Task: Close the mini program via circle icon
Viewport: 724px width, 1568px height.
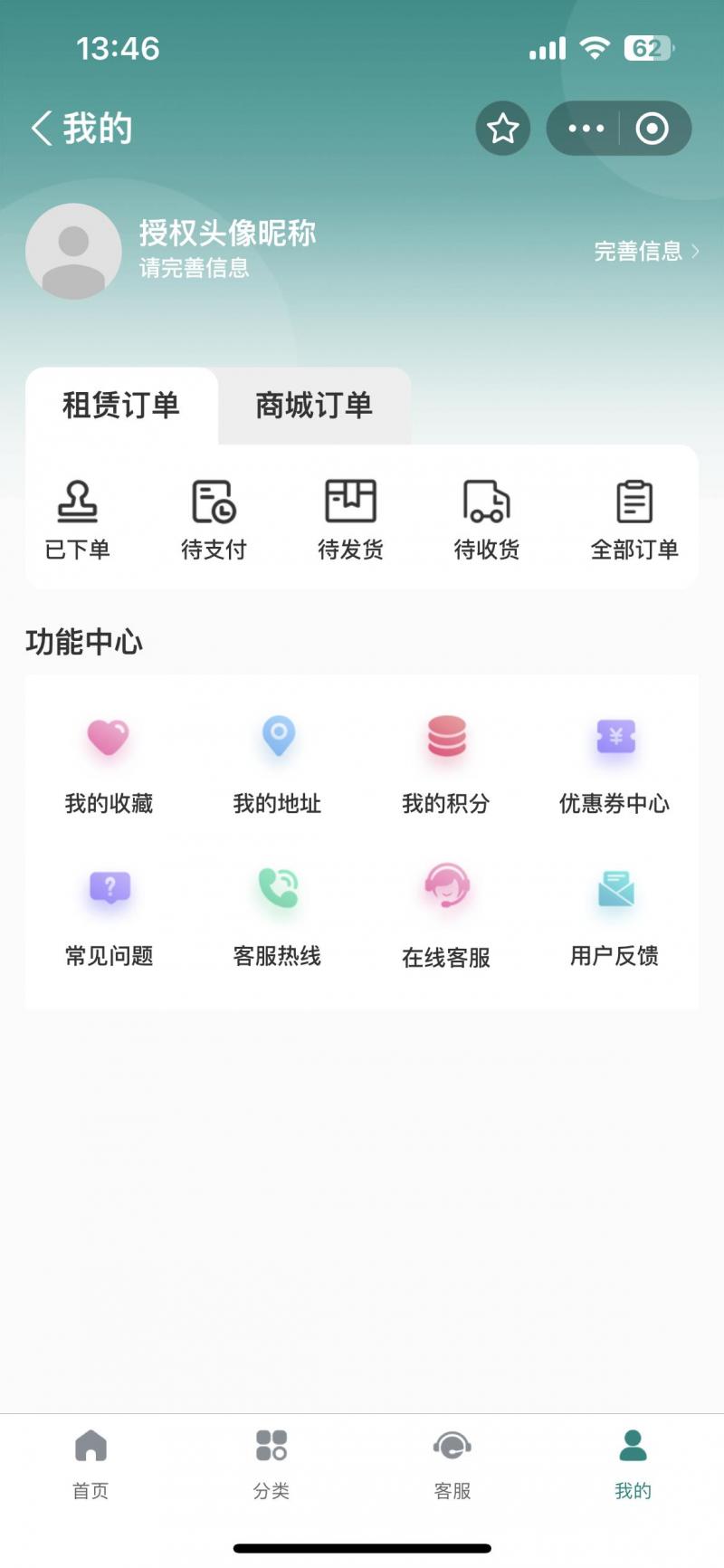Action: coord(652,129)
